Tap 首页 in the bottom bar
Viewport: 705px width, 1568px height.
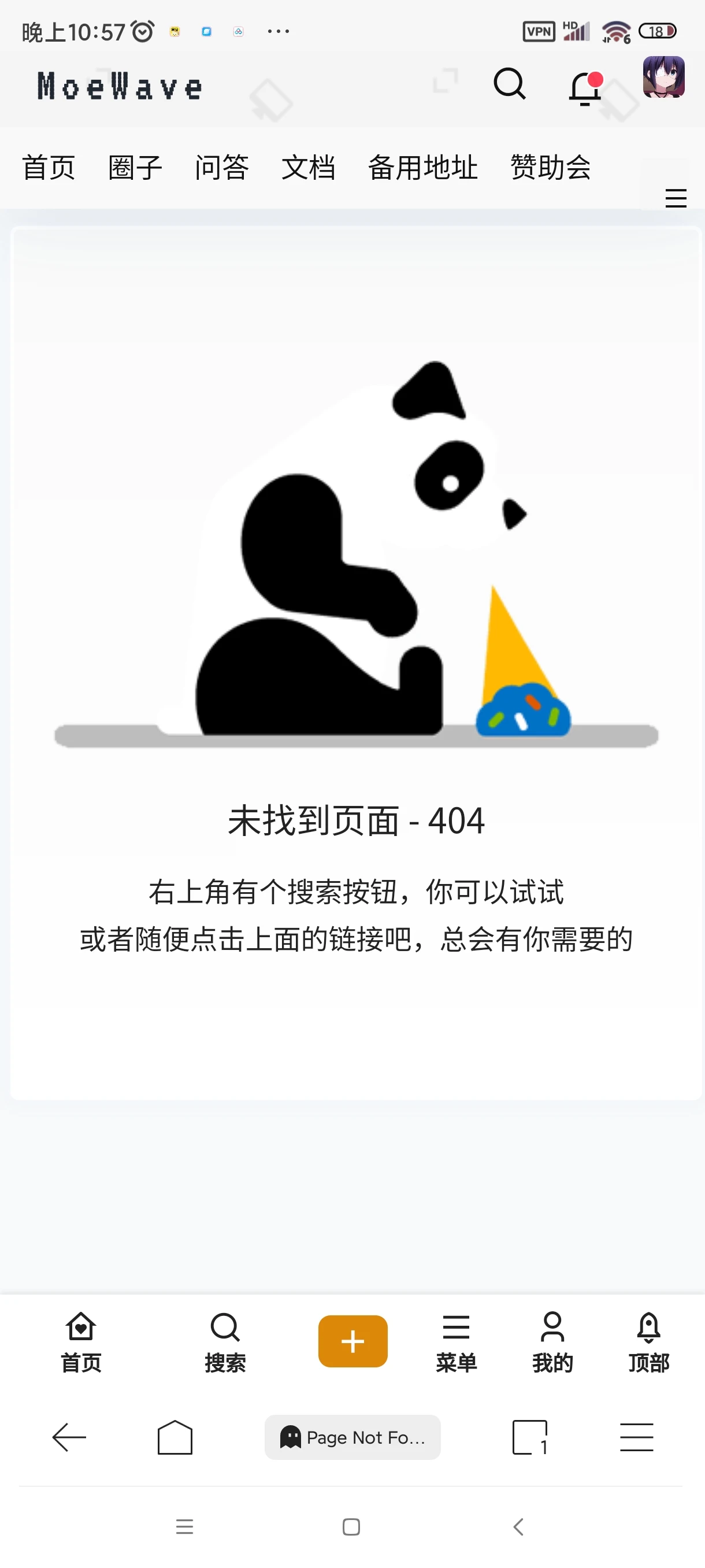point(81,1341)
